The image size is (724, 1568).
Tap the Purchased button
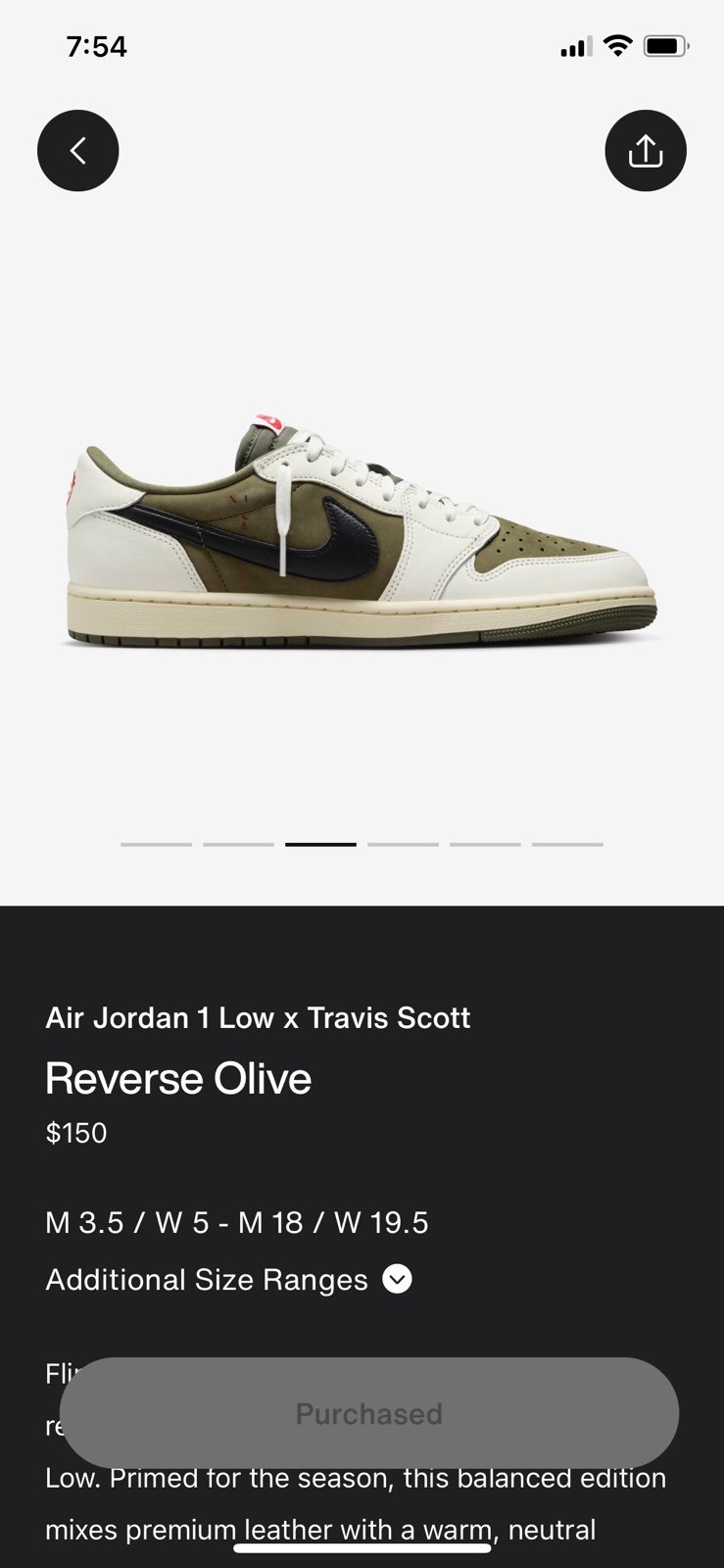369,1413
